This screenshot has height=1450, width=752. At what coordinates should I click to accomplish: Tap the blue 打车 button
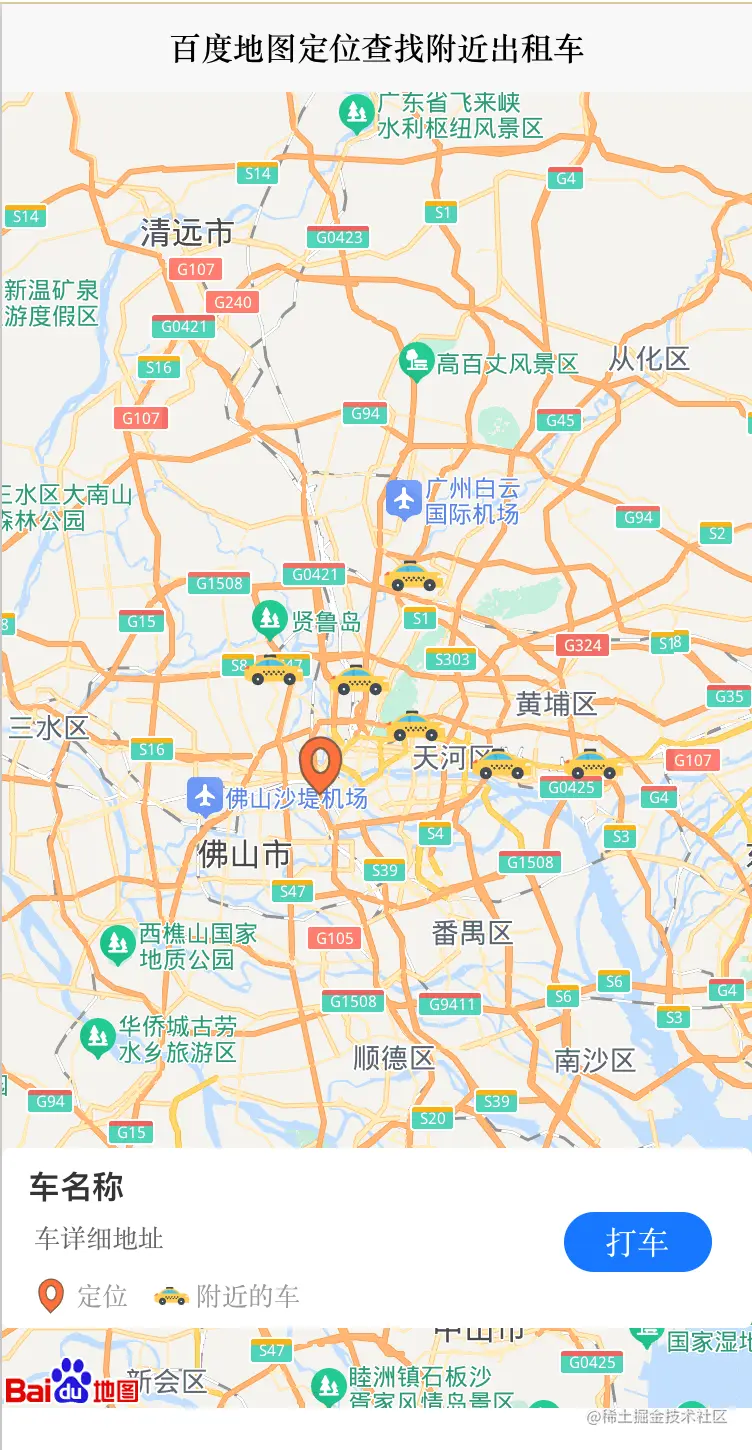pos(637,1242)
